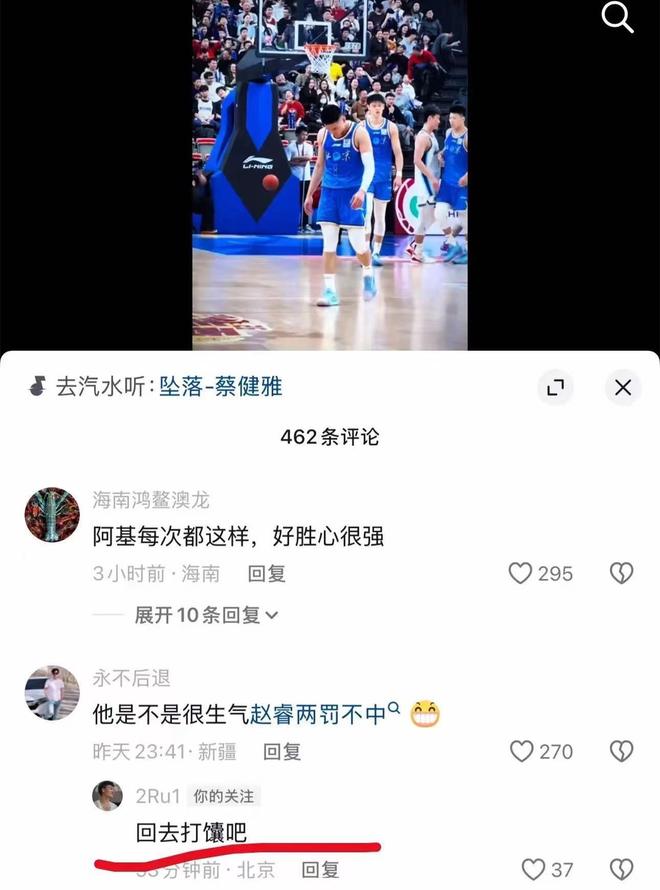This screenshot has height=890, width=660.
Task: Dislike 2Ru1's reply
Action: tap(621, 870)
